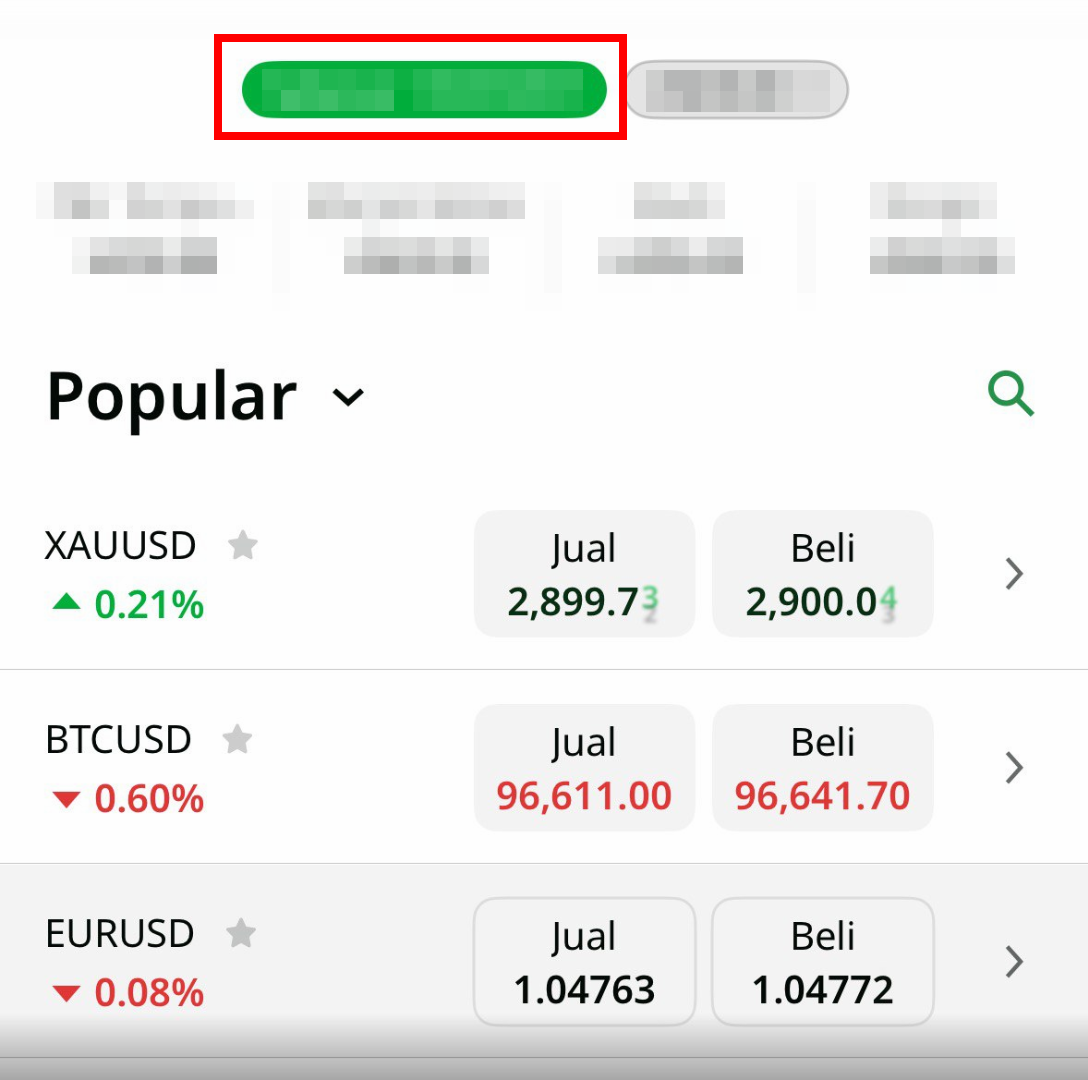Add EURUSD to favorites star

[240, 934]
